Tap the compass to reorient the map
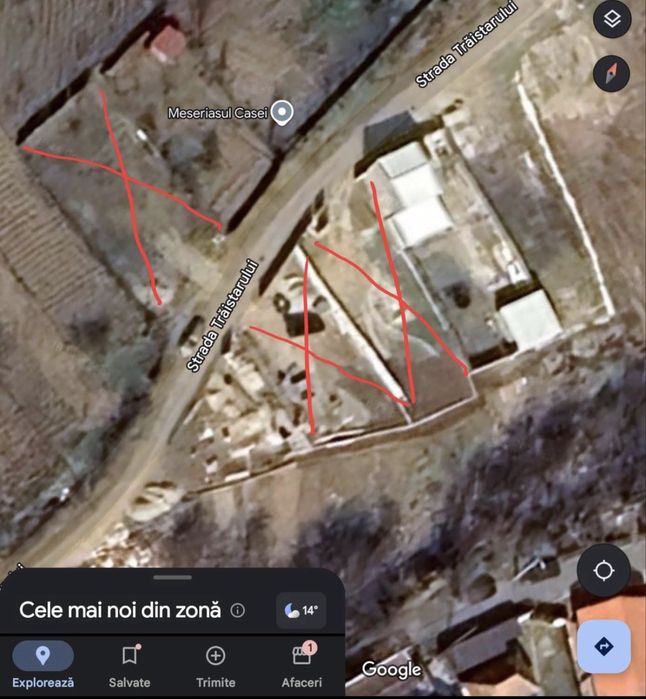Screen dimensions: 646x699 click(612, 73)
